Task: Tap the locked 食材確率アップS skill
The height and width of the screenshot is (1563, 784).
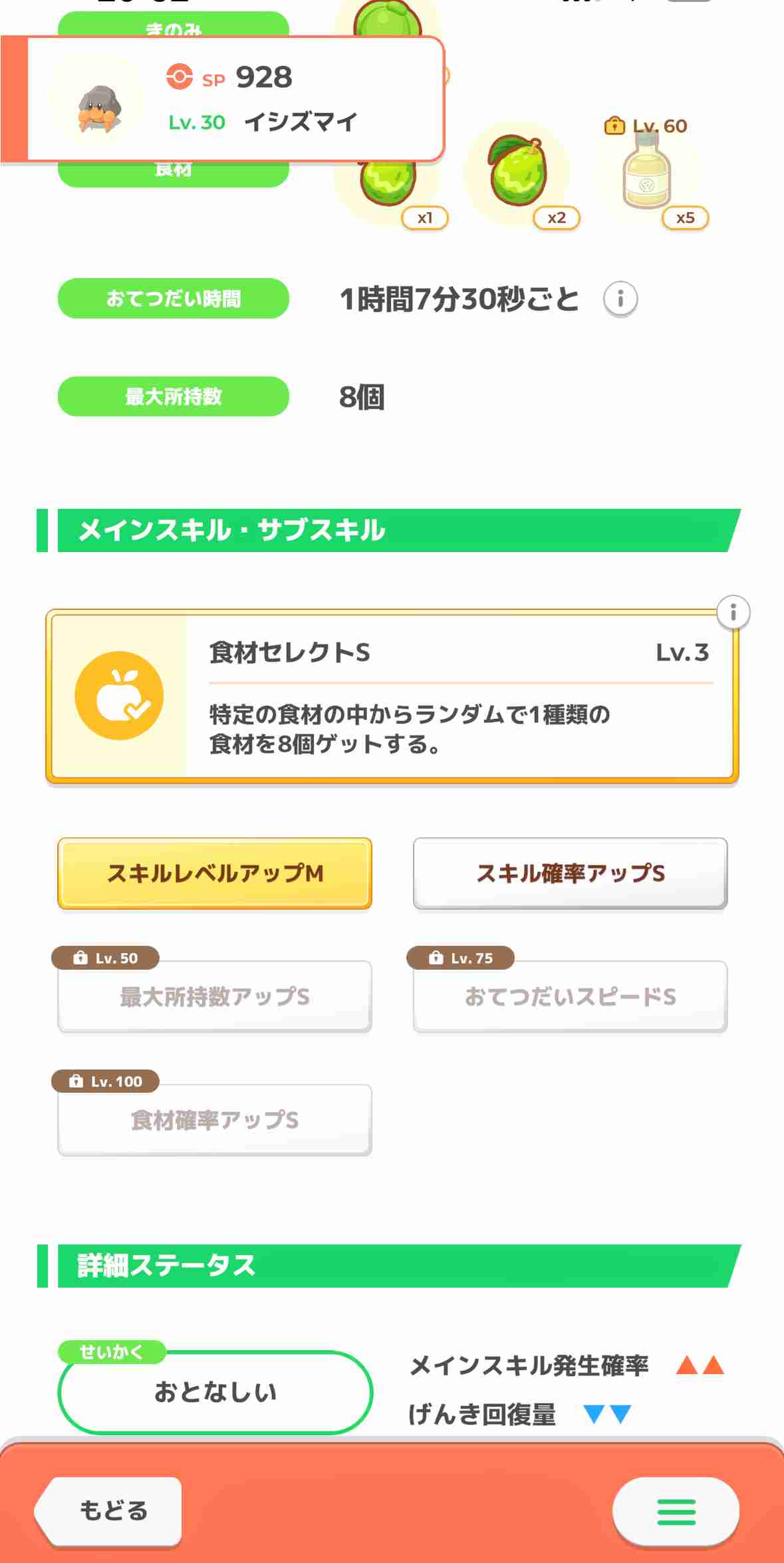Action: pyautogui.click(x=215, y=1120)
